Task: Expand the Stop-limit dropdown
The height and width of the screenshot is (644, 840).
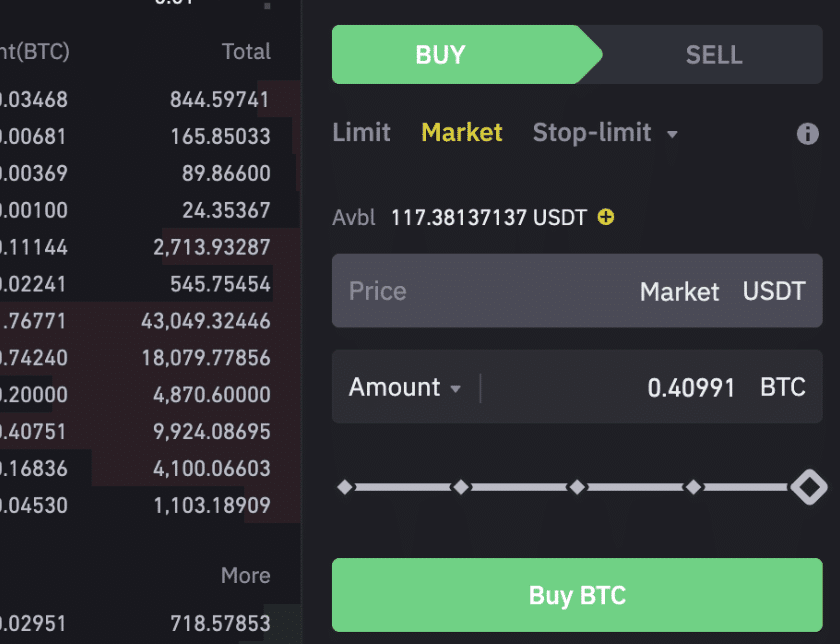Action: coord(605,133)
